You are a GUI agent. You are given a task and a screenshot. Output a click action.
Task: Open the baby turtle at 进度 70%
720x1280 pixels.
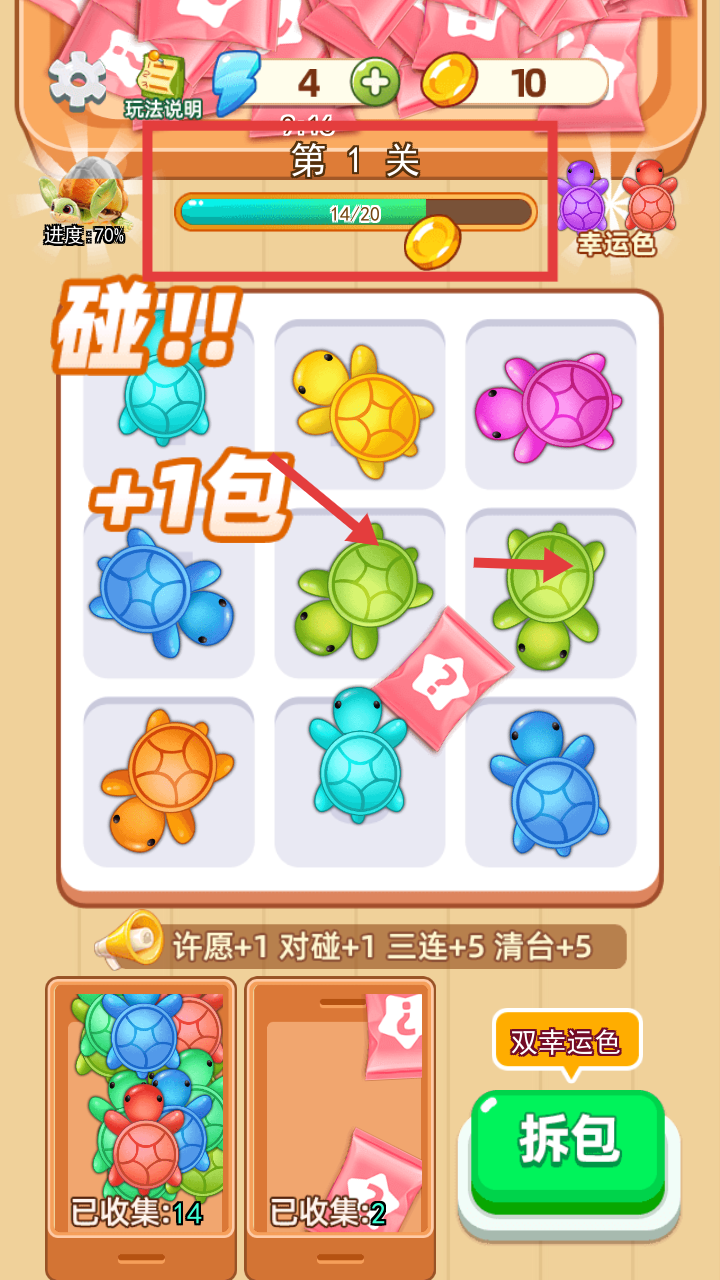[x=84, y=200]
